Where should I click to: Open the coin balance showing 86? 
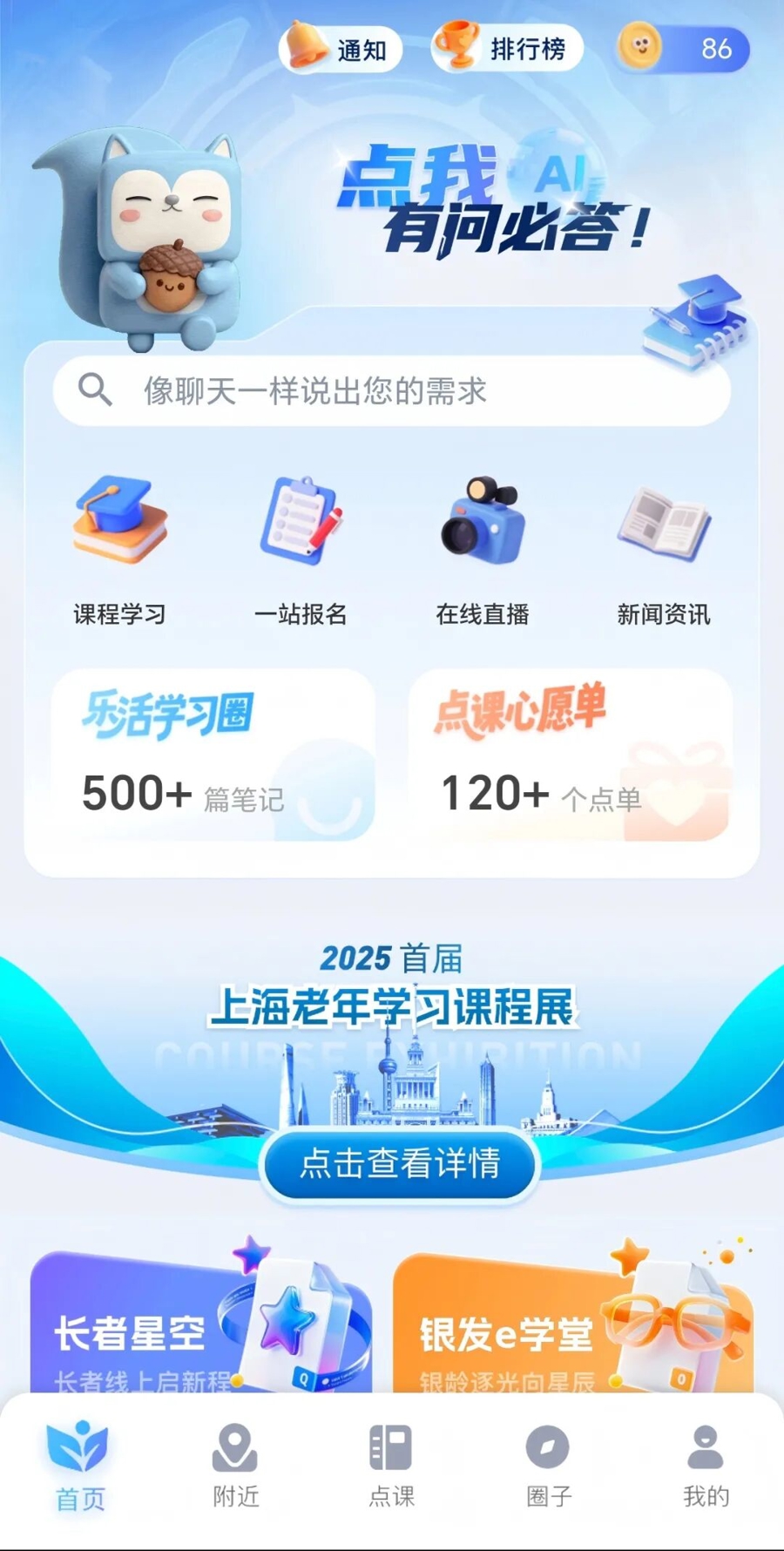tap(683, 49)
